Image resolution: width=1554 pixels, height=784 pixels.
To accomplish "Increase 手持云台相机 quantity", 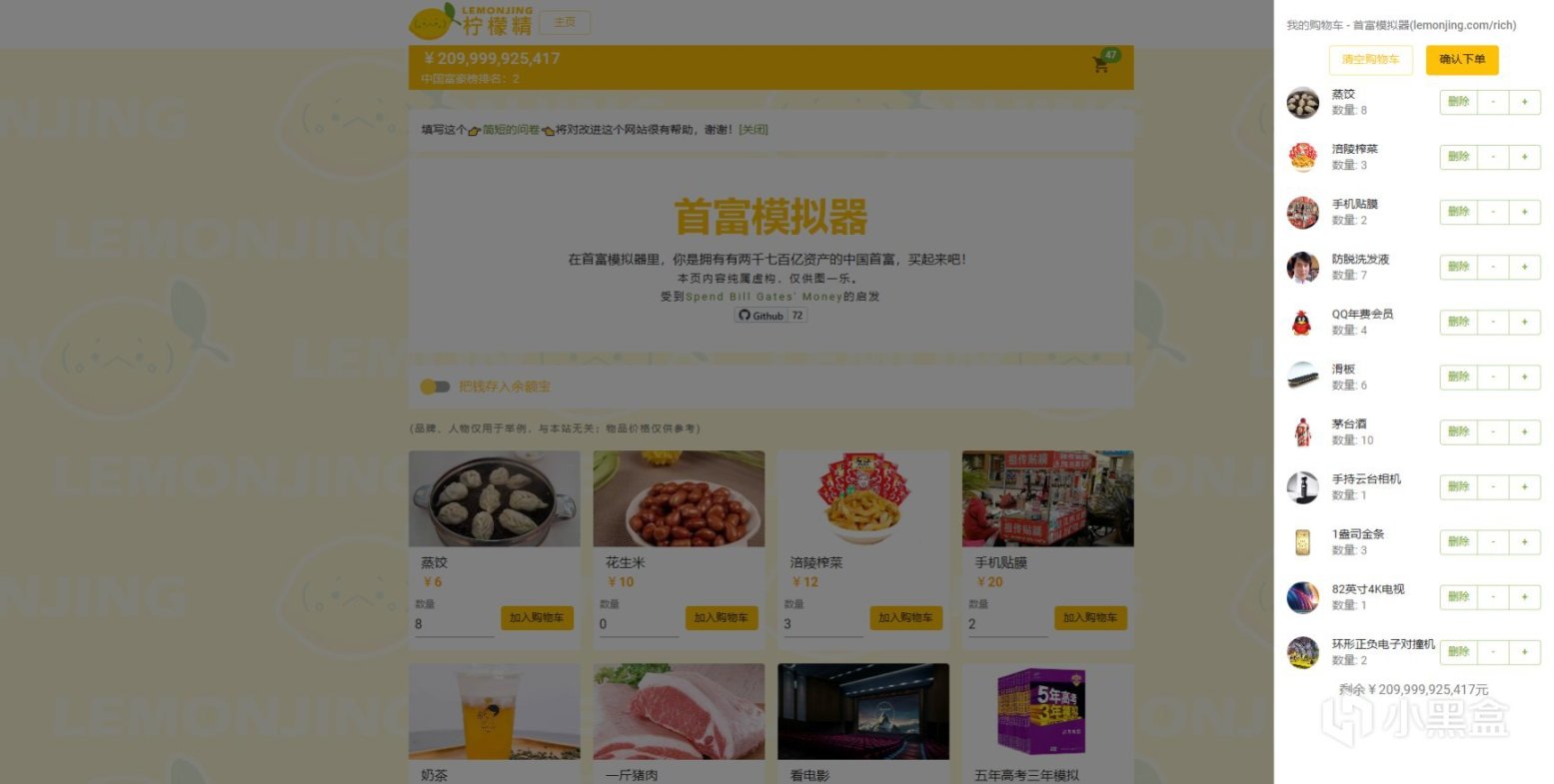I will 1524,486.
